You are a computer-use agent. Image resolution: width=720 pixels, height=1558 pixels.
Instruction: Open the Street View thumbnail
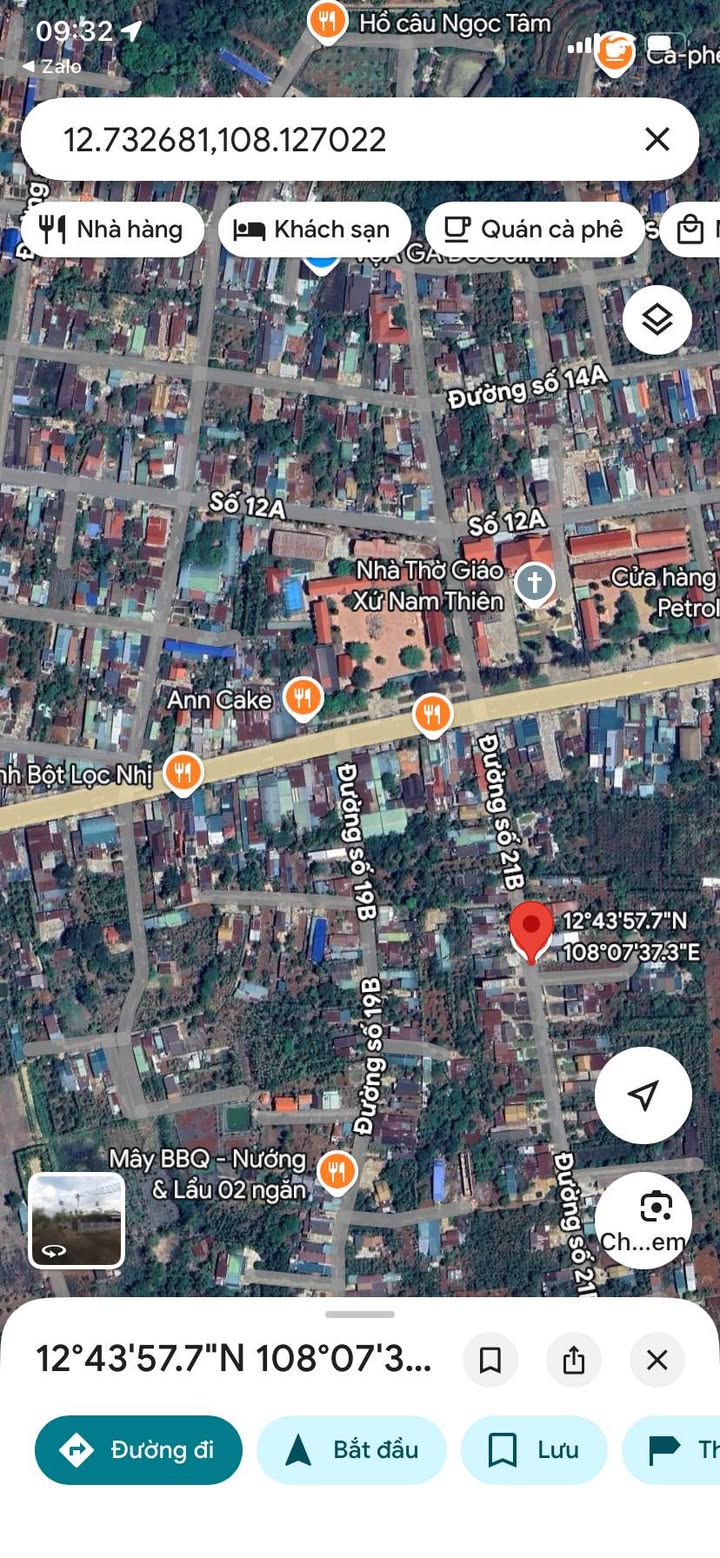76,1220
